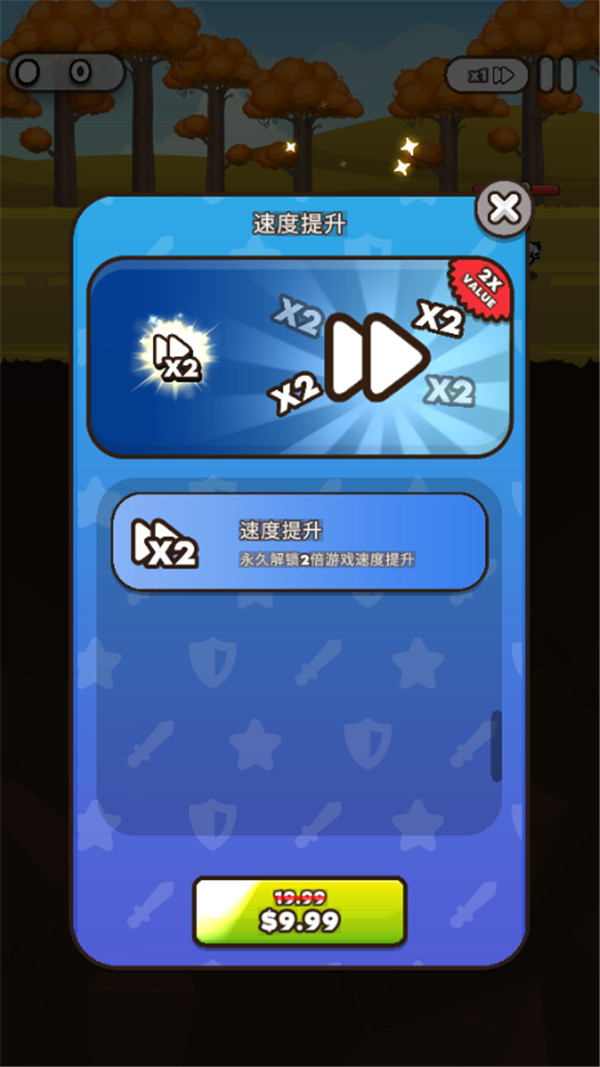Viewport: 600px width, 1067px height.
Task: Pause the game
Action: coord(557,75)
